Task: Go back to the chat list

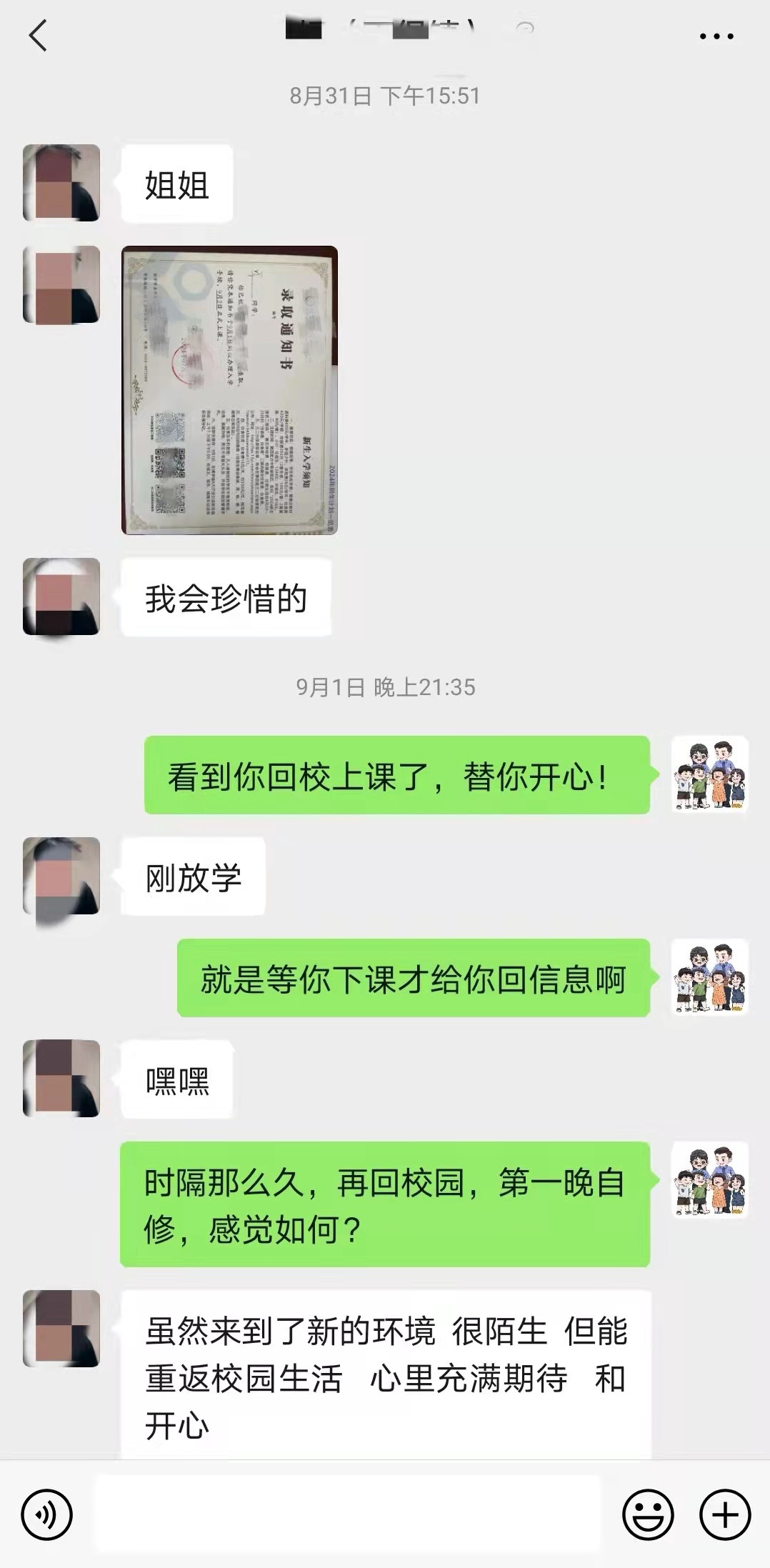Action: pos(39,36)
